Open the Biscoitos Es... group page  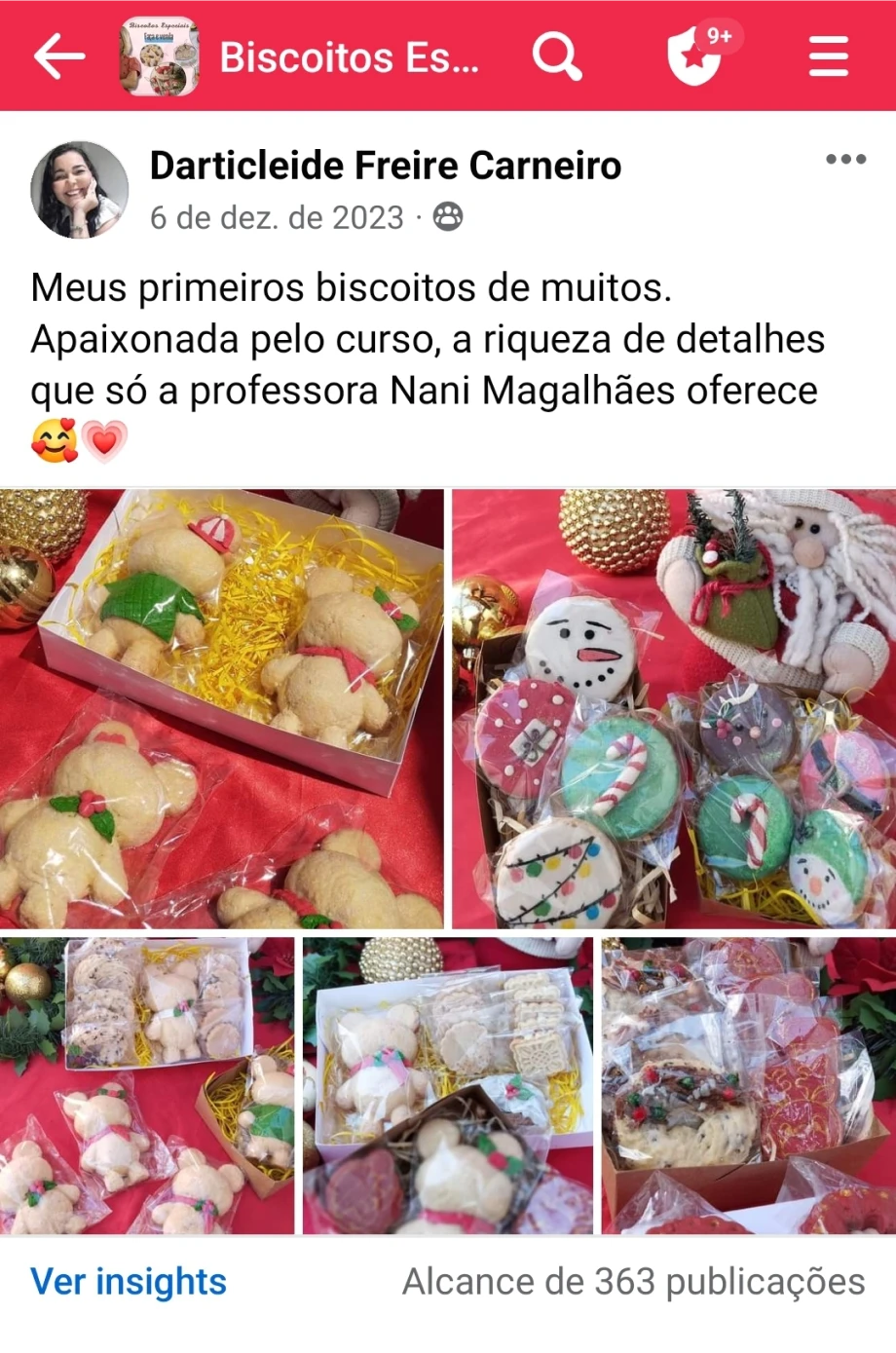349,57
